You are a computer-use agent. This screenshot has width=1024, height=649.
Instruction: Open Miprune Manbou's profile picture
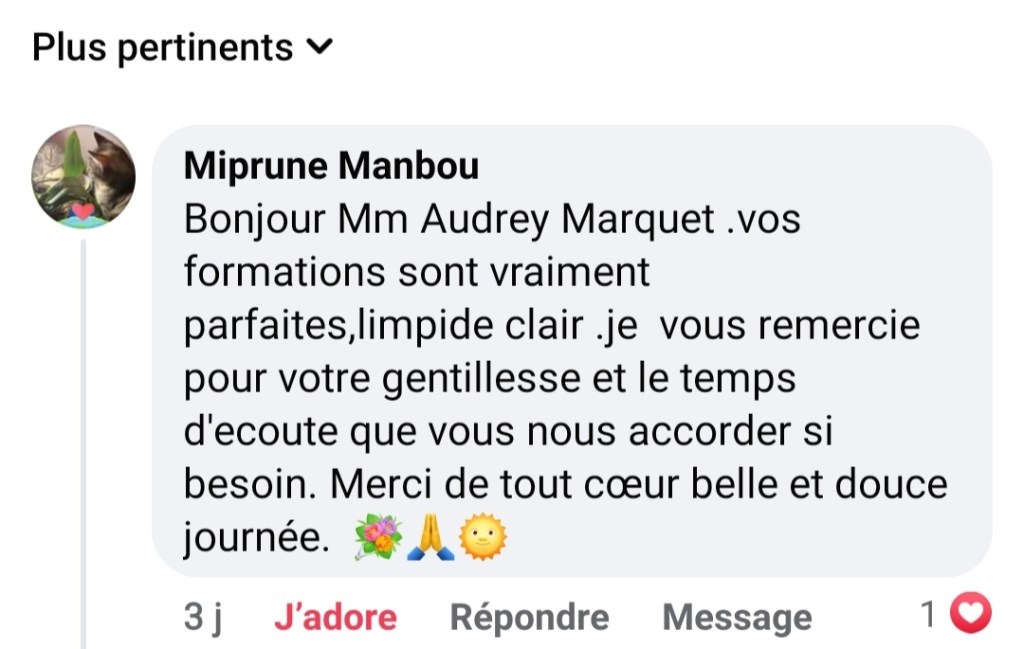[x=84, y=177]
